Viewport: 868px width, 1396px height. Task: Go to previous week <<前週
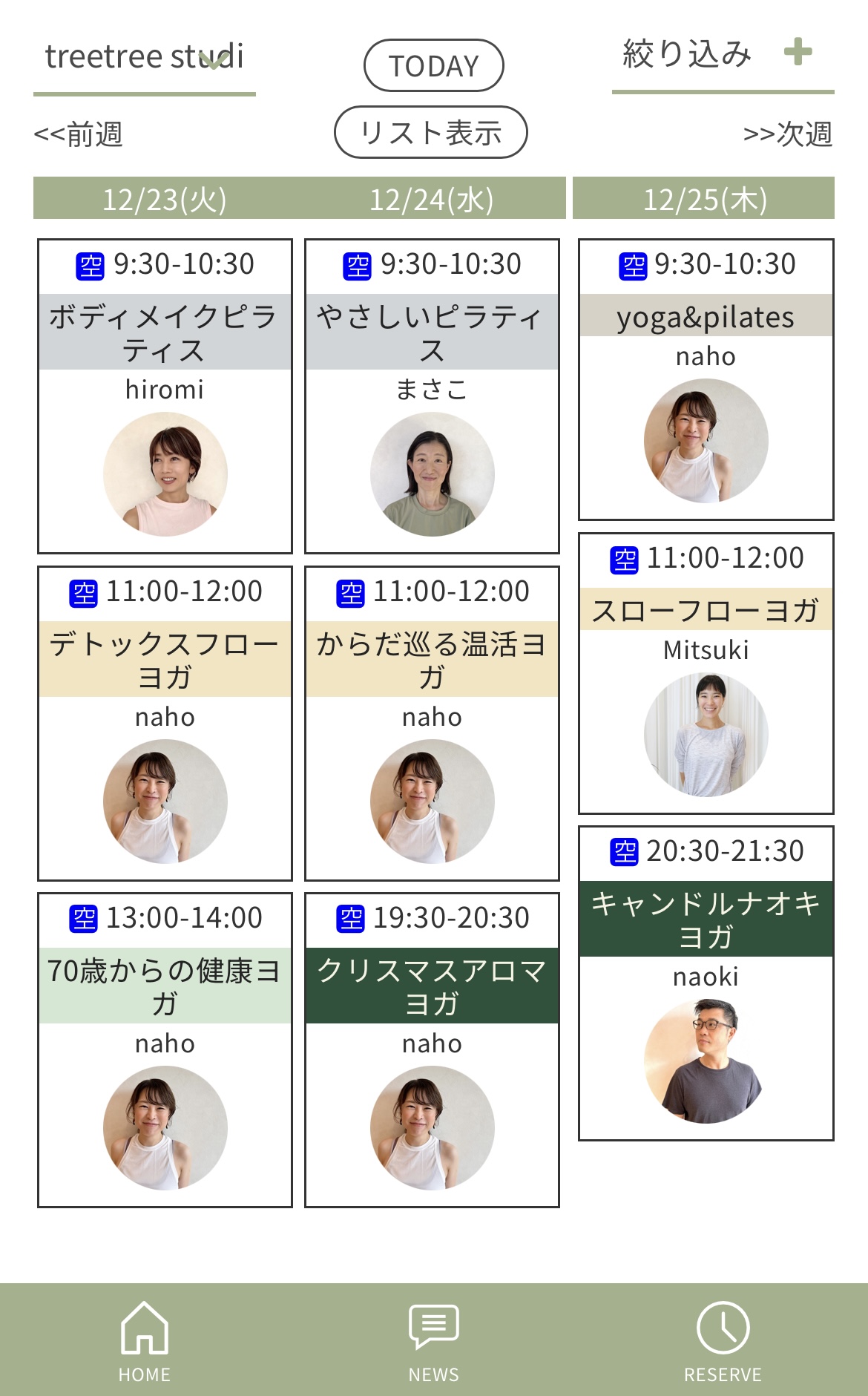[79, 134]
